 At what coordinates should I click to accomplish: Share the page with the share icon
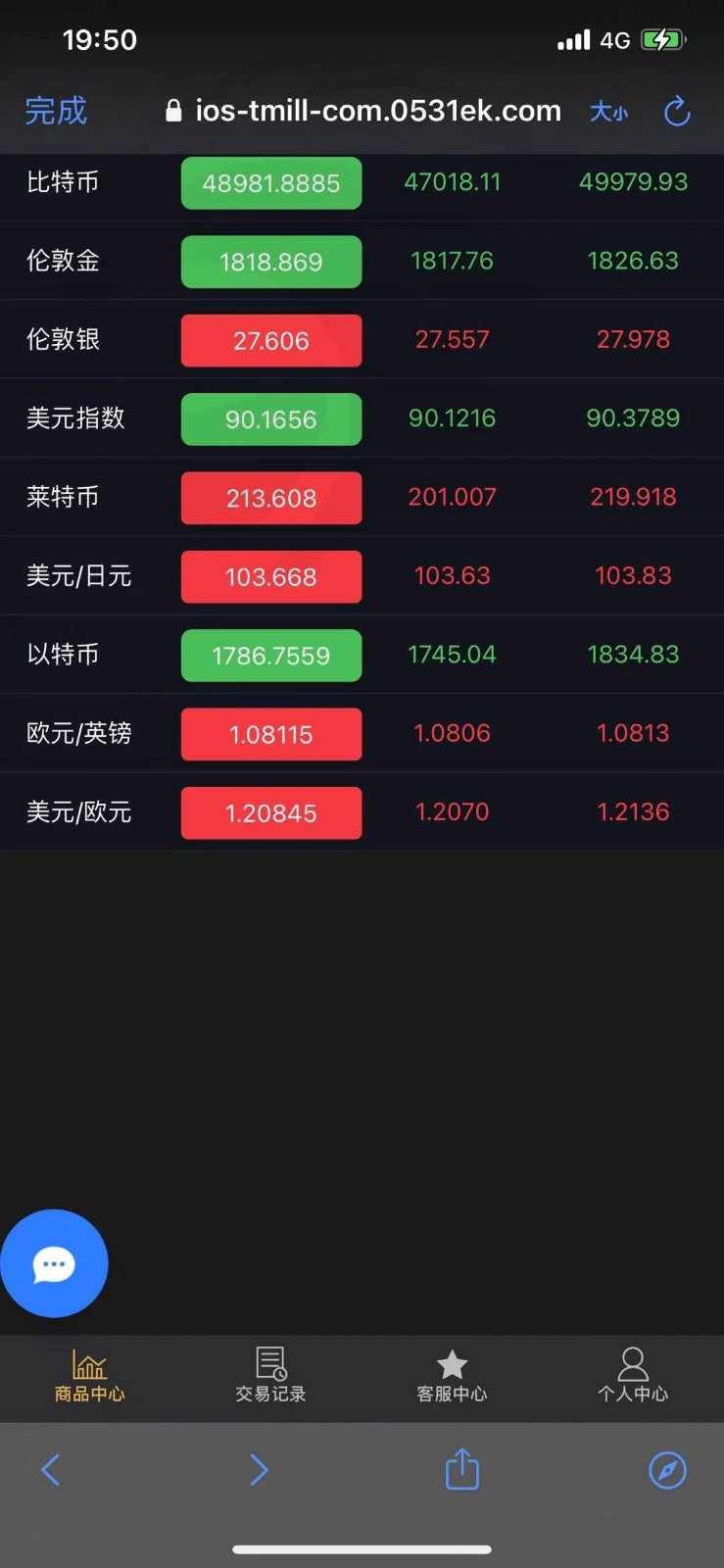pos(462,1468)
